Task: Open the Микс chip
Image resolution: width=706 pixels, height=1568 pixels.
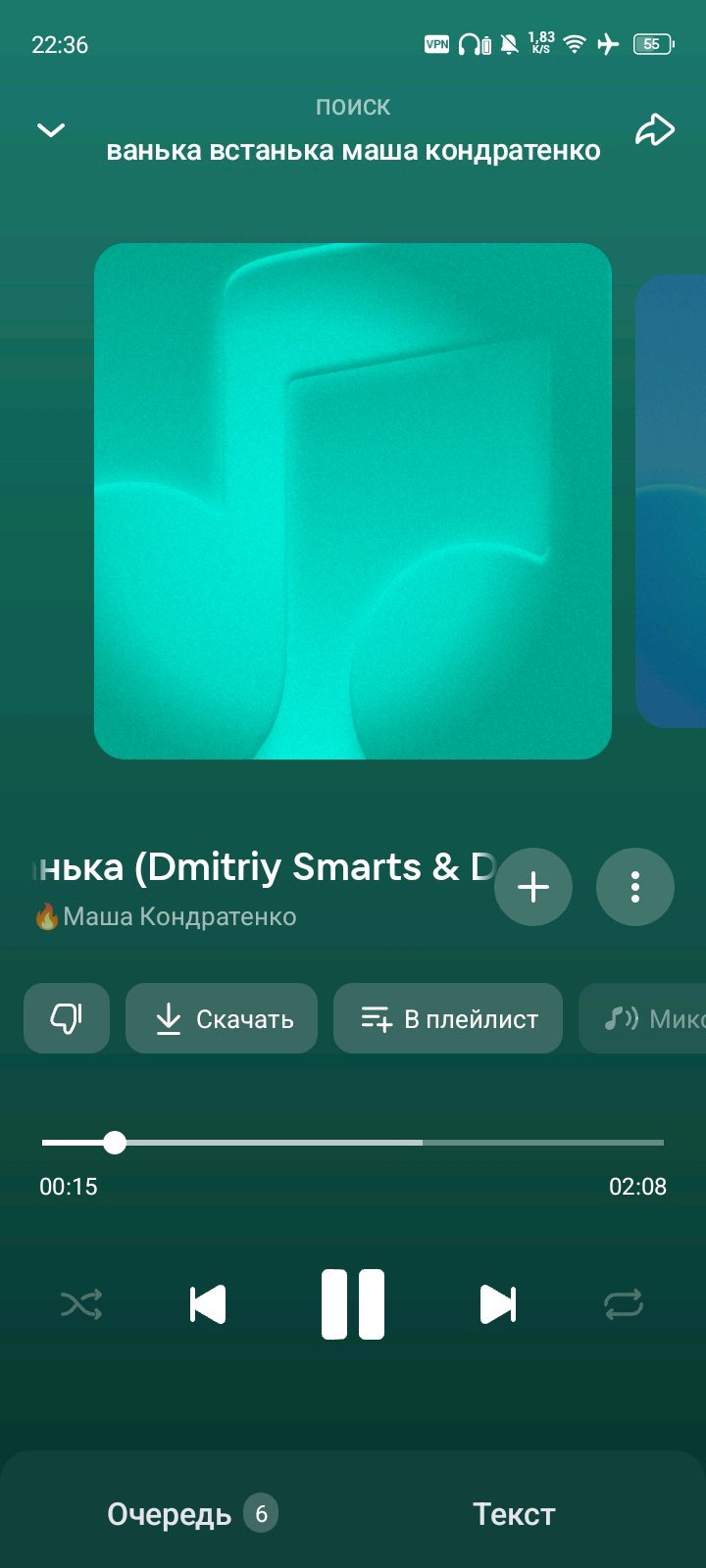Action: coord(643,1018)
